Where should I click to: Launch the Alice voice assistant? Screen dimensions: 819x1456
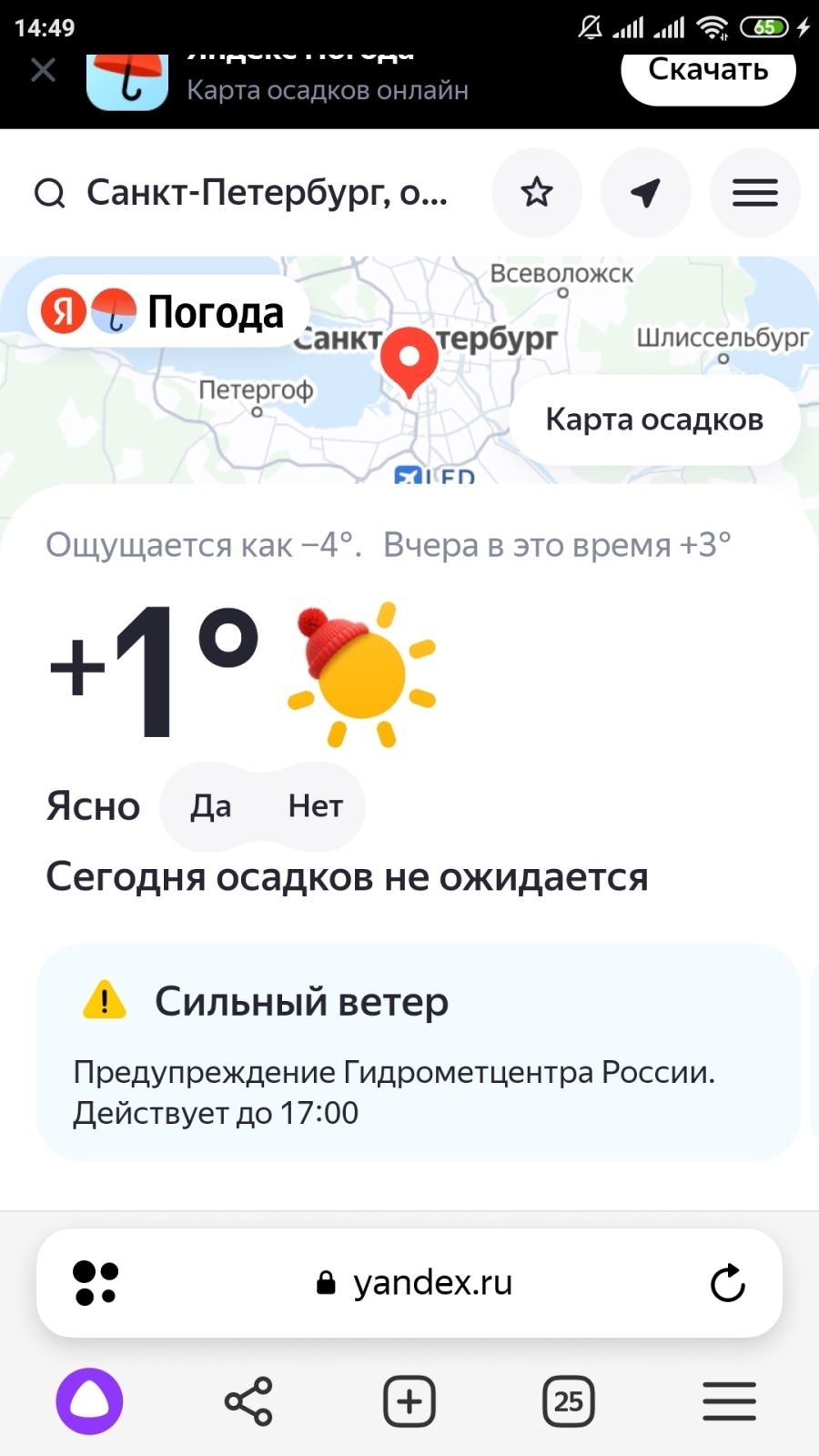coord(89,1401)
